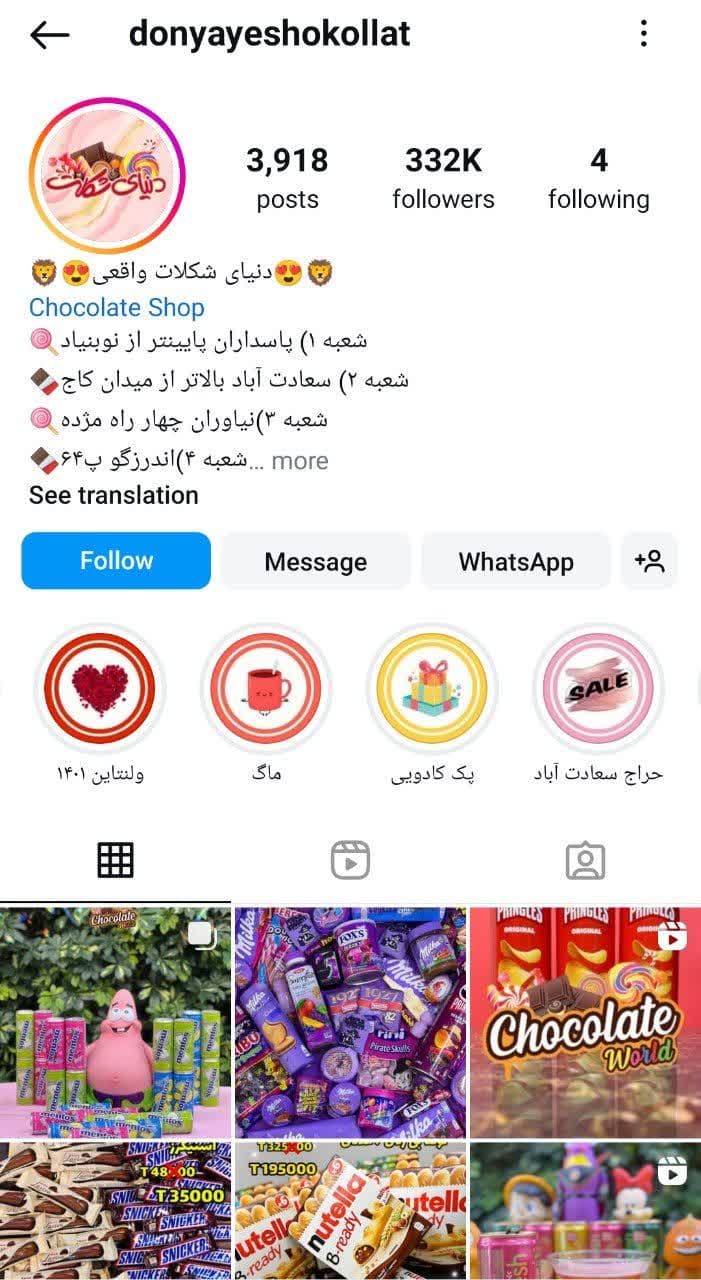701x1280 pixels.
Task: Go back with the arrow icon
Action: click(49, 35)
